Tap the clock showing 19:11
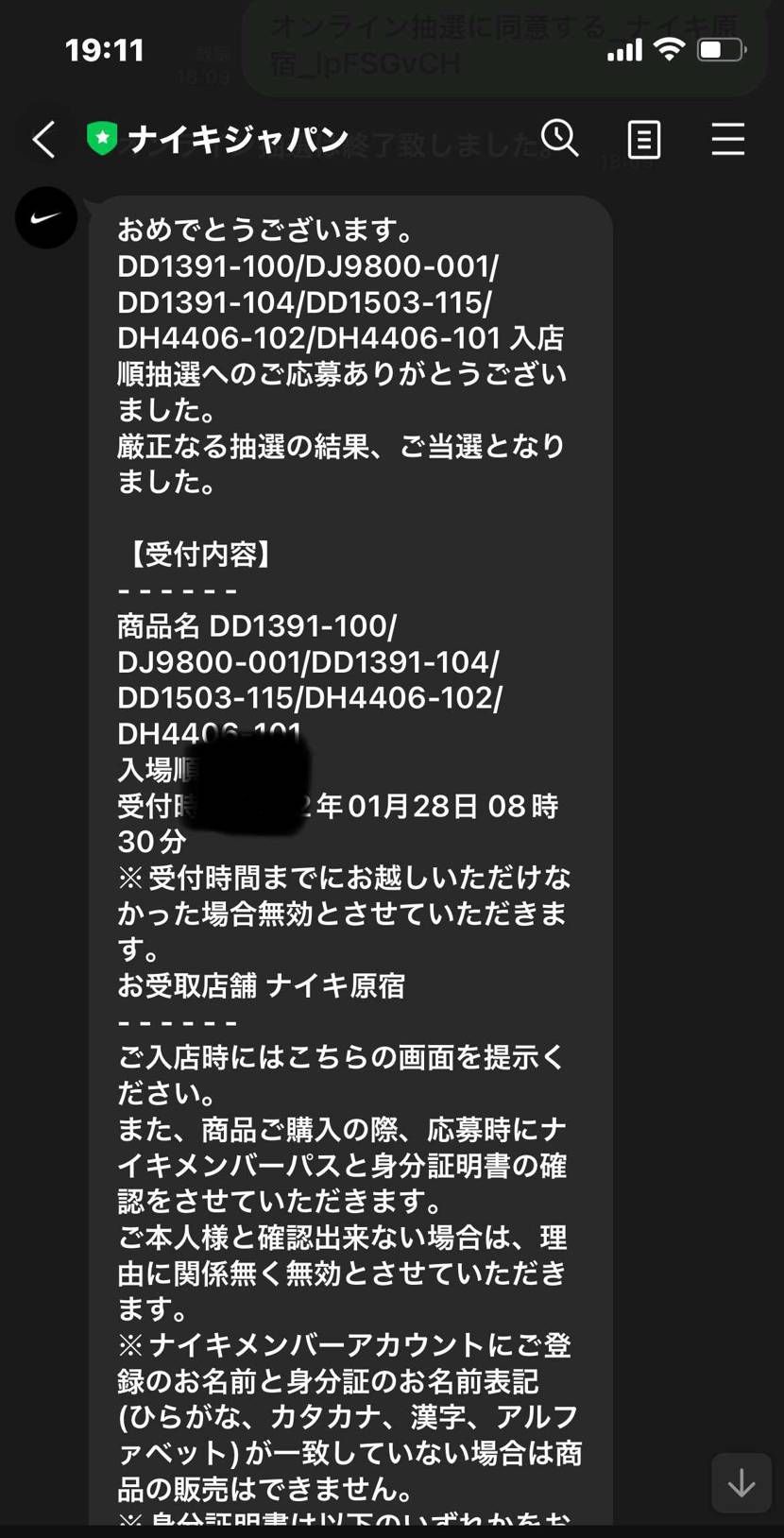Viewport: 784px width, 1538px height. (x=107, y=51)
